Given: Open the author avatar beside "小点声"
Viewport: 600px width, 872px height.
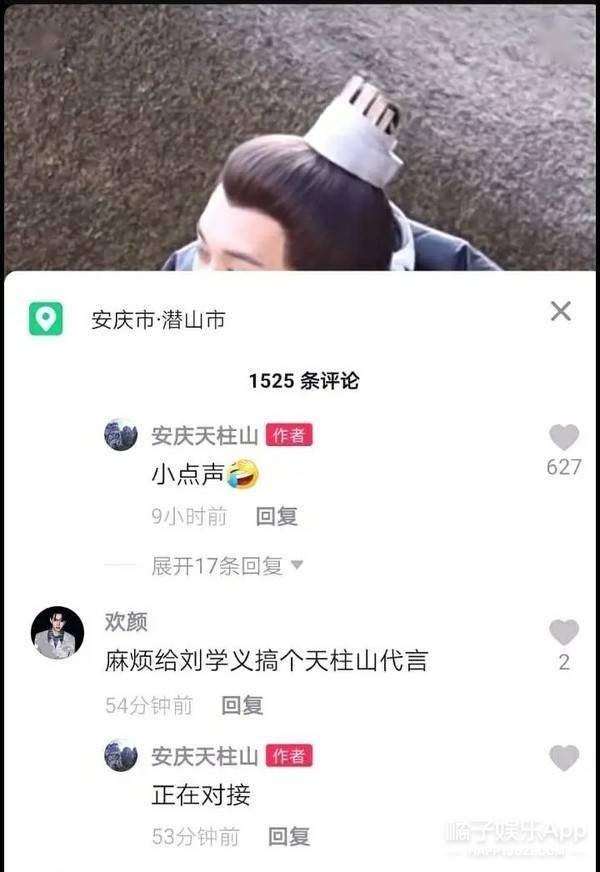Looking at the screenshot, I should pos(121,436).
